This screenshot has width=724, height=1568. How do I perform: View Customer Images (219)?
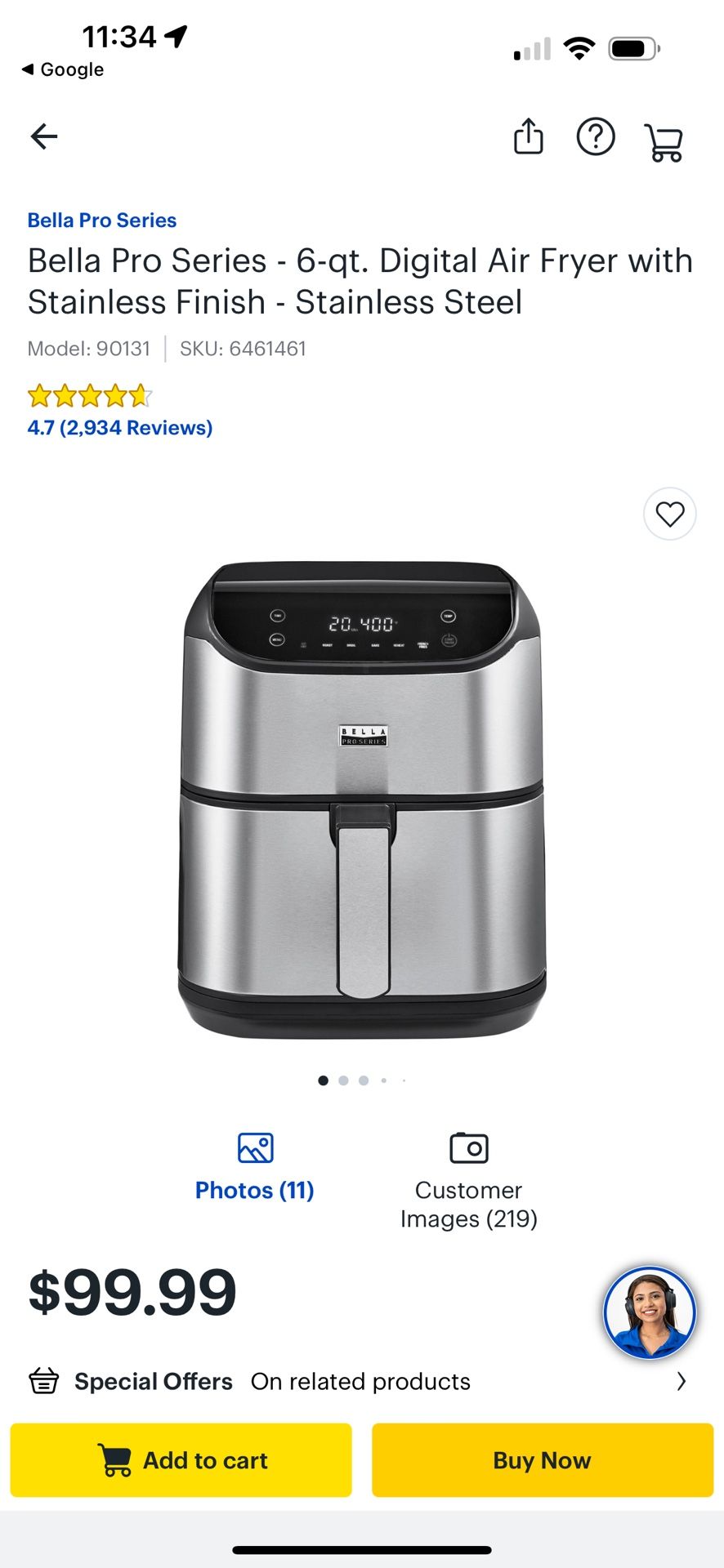468,1181
